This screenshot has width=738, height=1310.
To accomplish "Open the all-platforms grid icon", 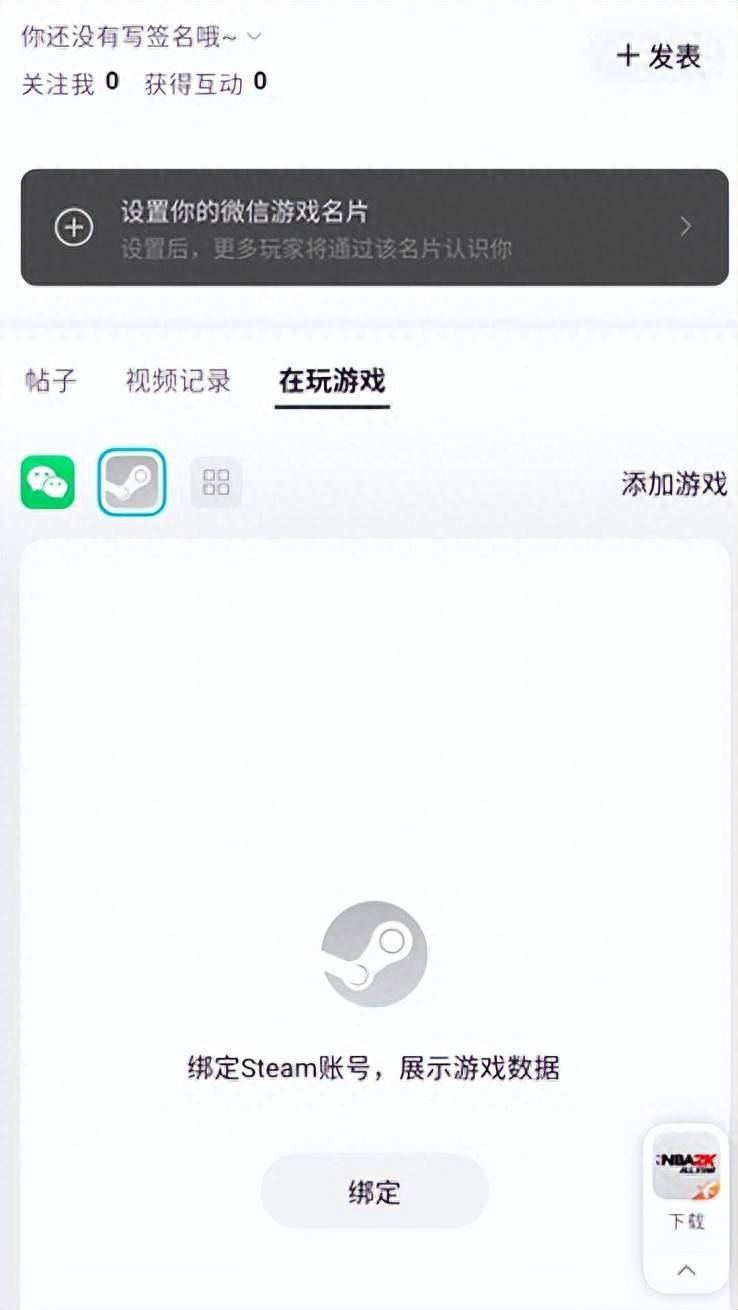I will [x=216, y=482].
